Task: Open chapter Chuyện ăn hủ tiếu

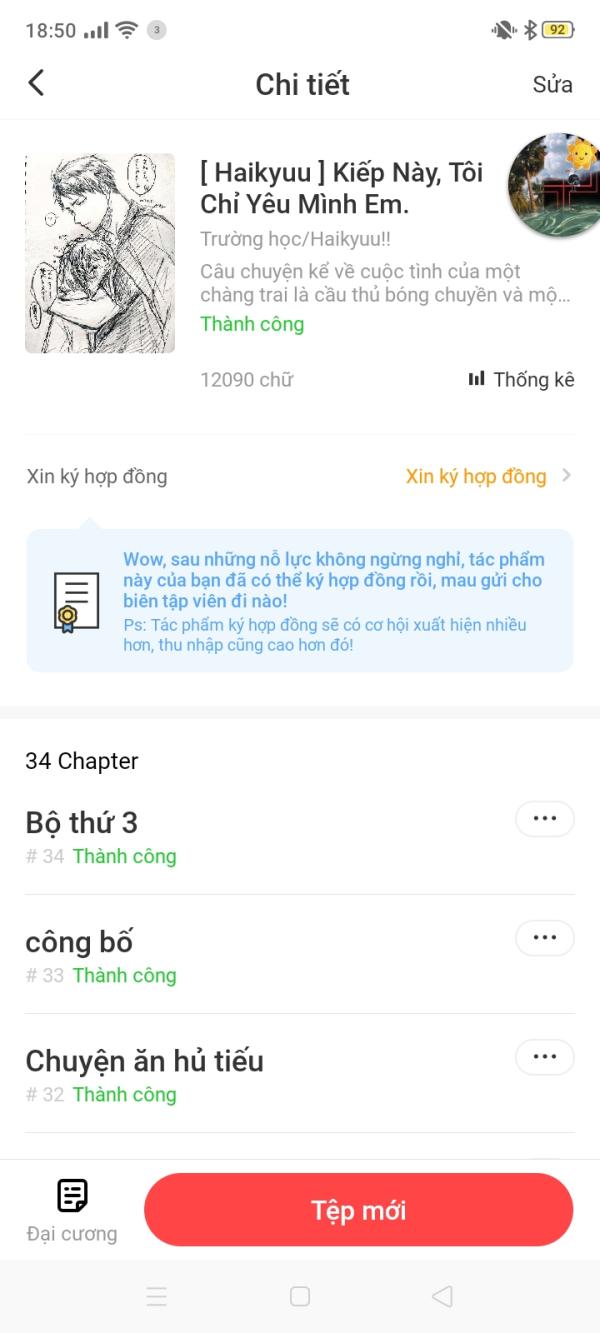Action: click(144, 1061)
